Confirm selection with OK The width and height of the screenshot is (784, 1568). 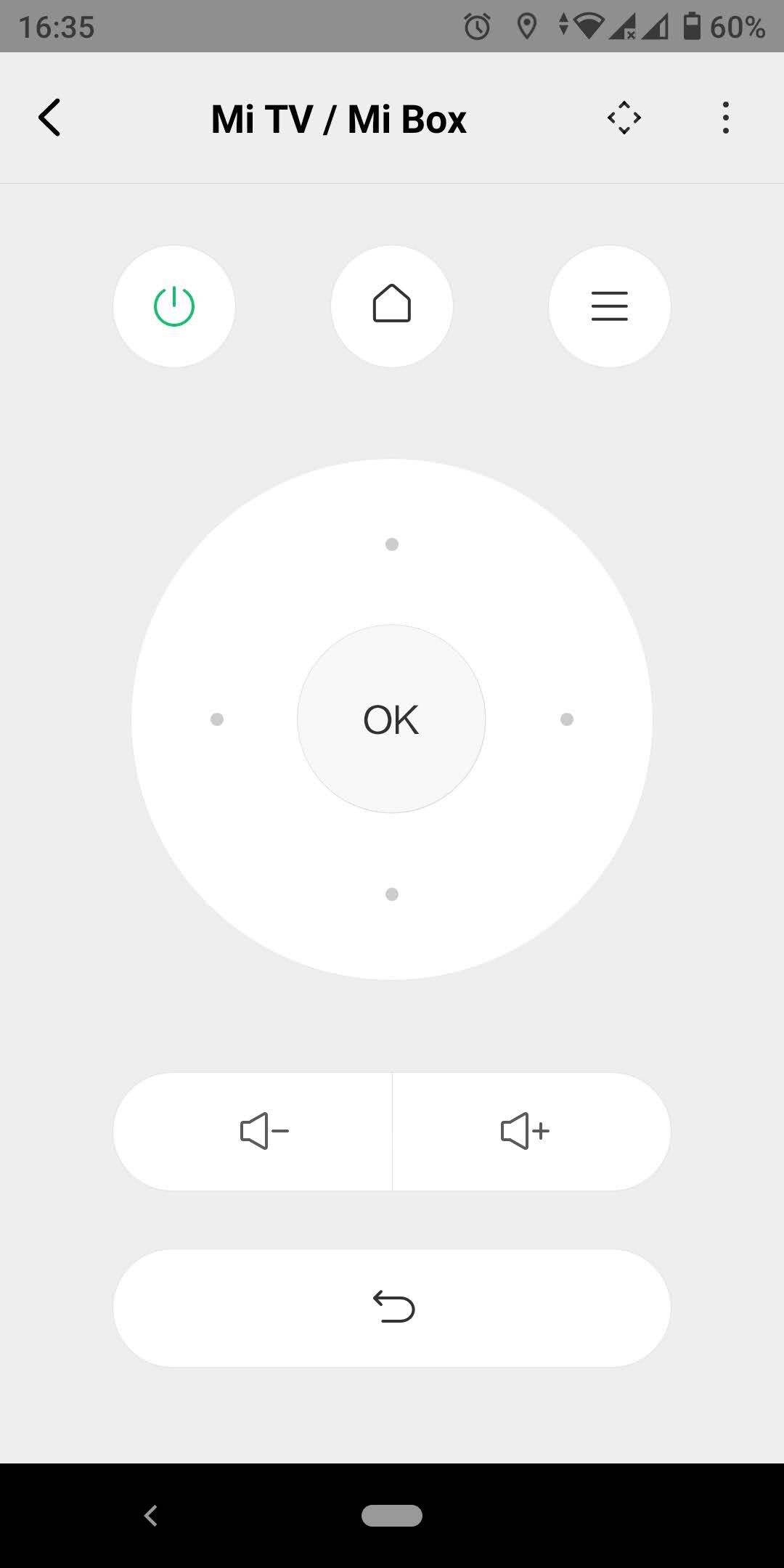[x=391, y=719]
